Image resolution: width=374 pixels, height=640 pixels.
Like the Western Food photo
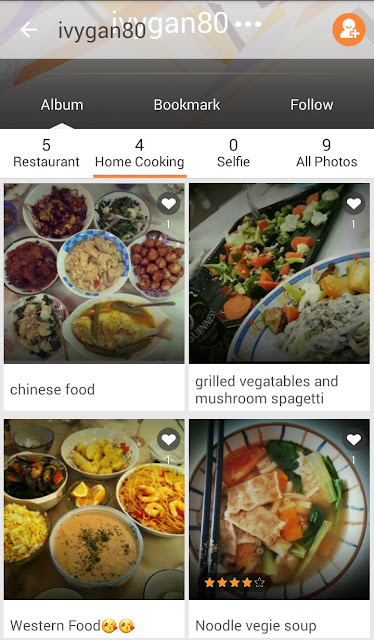(x=169, y=440)
